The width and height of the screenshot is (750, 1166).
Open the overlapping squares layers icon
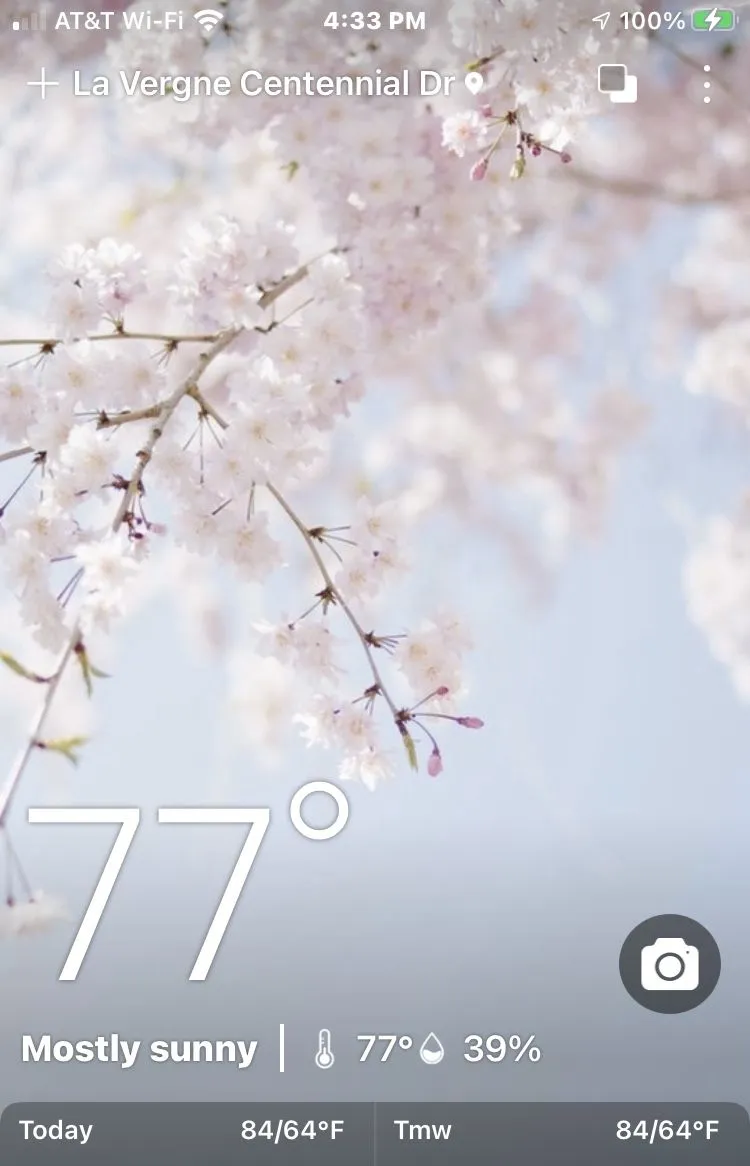617,84
